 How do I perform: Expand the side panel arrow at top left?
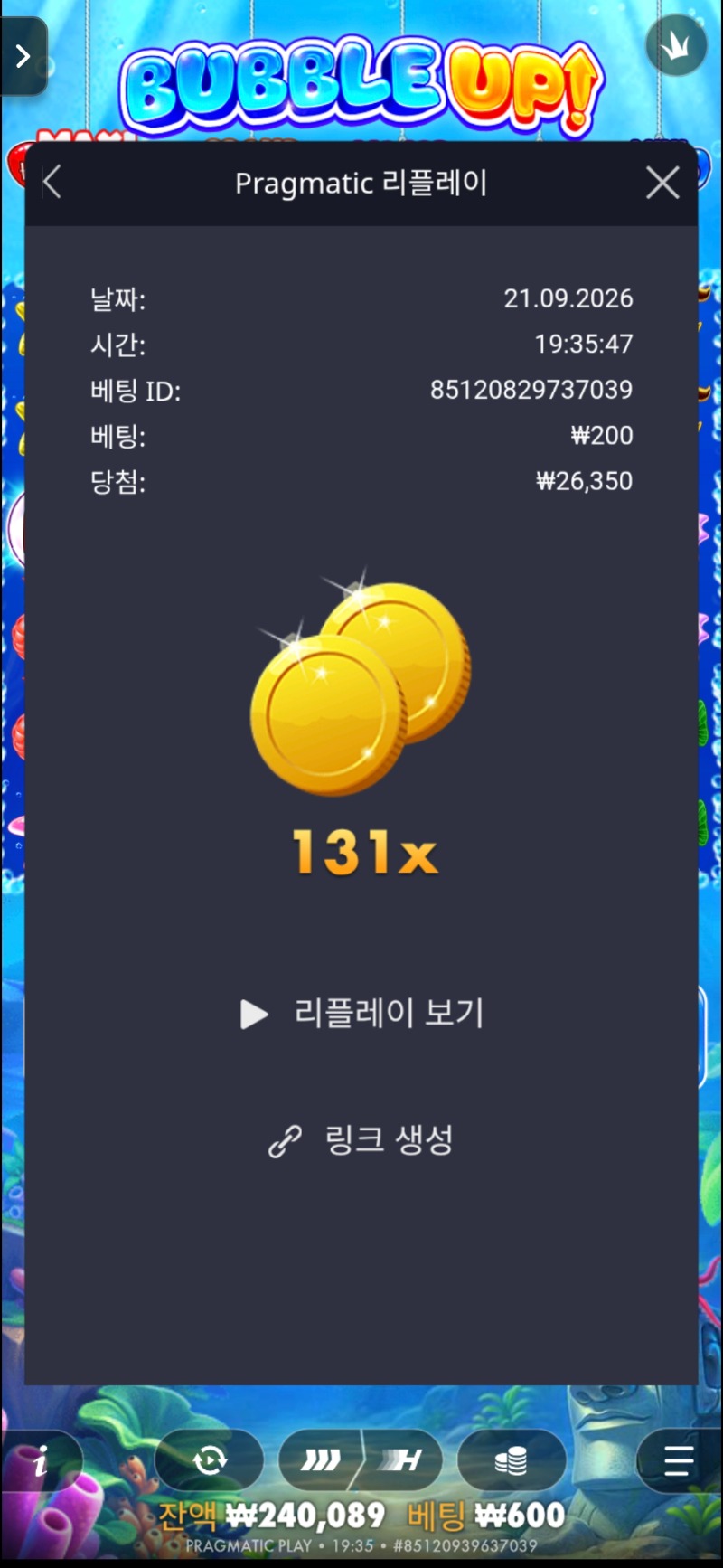point(23,56)
